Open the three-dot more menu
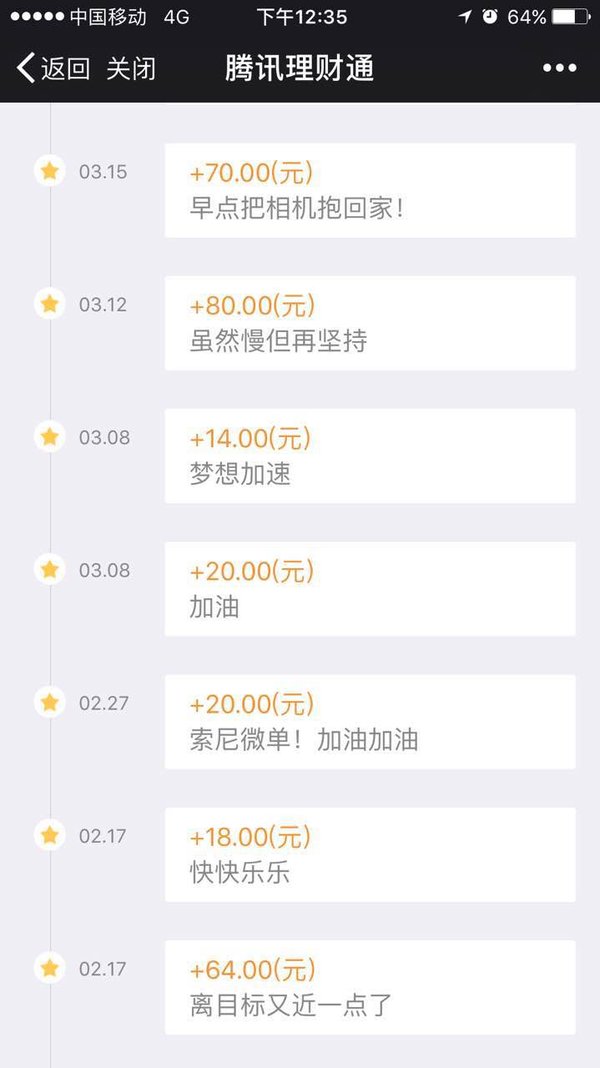The image size is (600, 1068). tap(560, 68)
